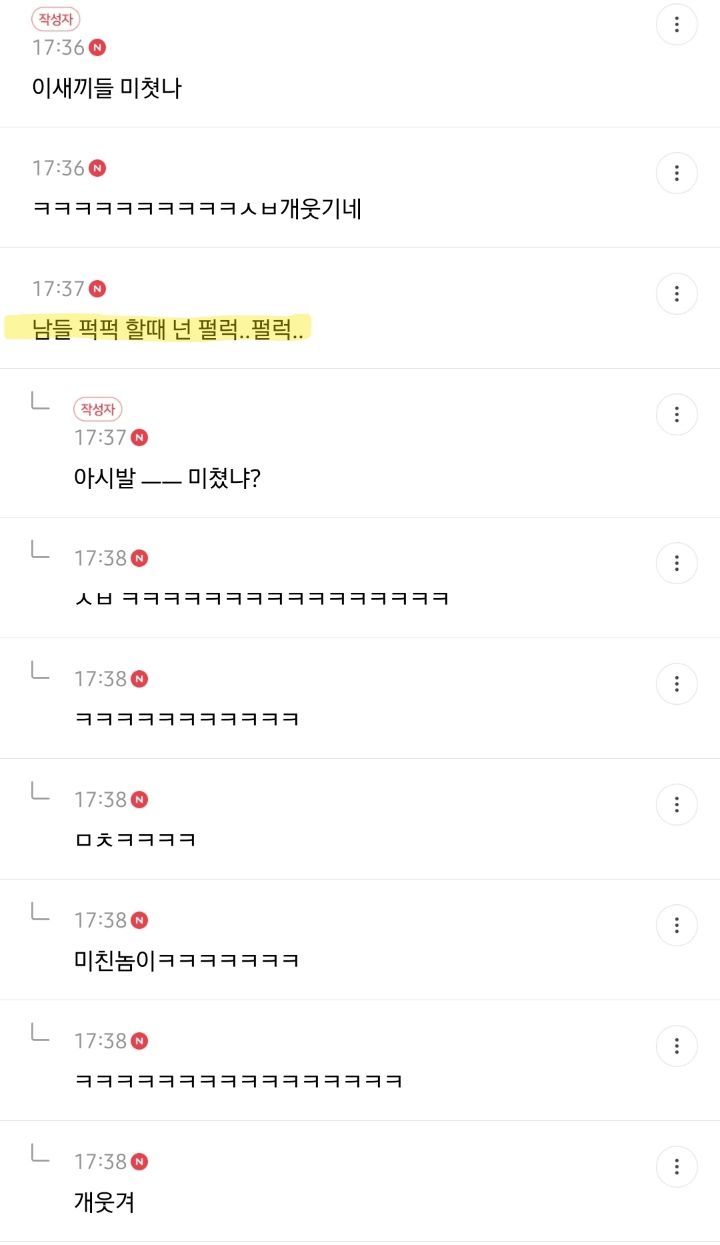Open the options menu for the last ㅋㅋㅋ comment
Screen dimensions: 720x1245
pos(677,1045)
